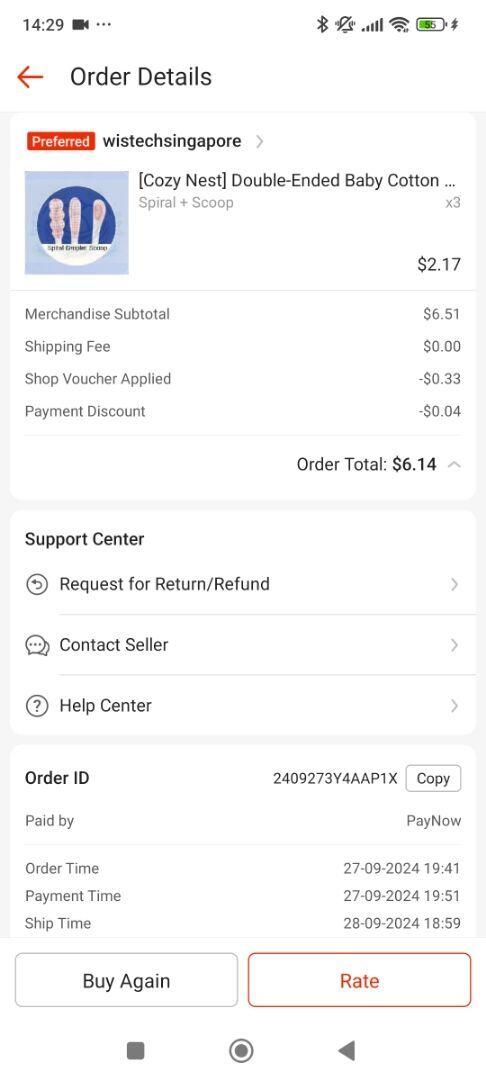Viewport: 486px width, 1080px height.
Task: Tap the Buy Again button
Action: click(x=127, y=980)
